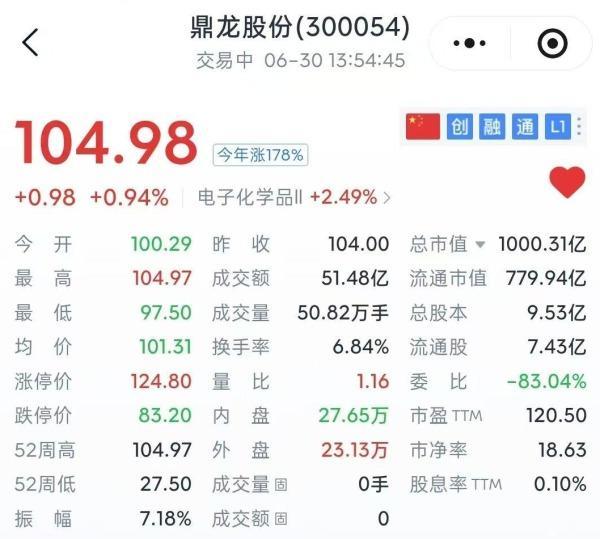Open the 电子化学品Ⅱ sector link

[294, 197]
